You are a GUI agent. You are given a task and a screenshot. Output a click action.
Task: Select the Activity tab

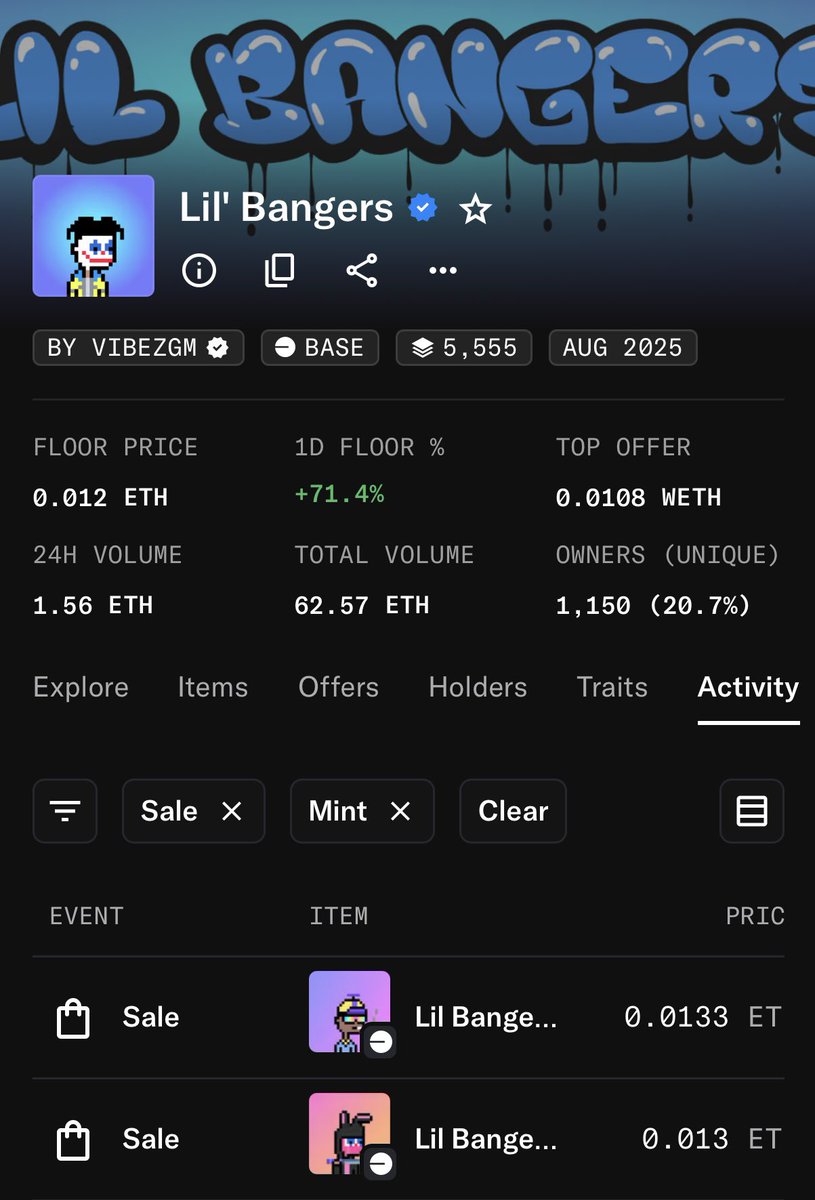pyautogui.click(x=748, y=687)
